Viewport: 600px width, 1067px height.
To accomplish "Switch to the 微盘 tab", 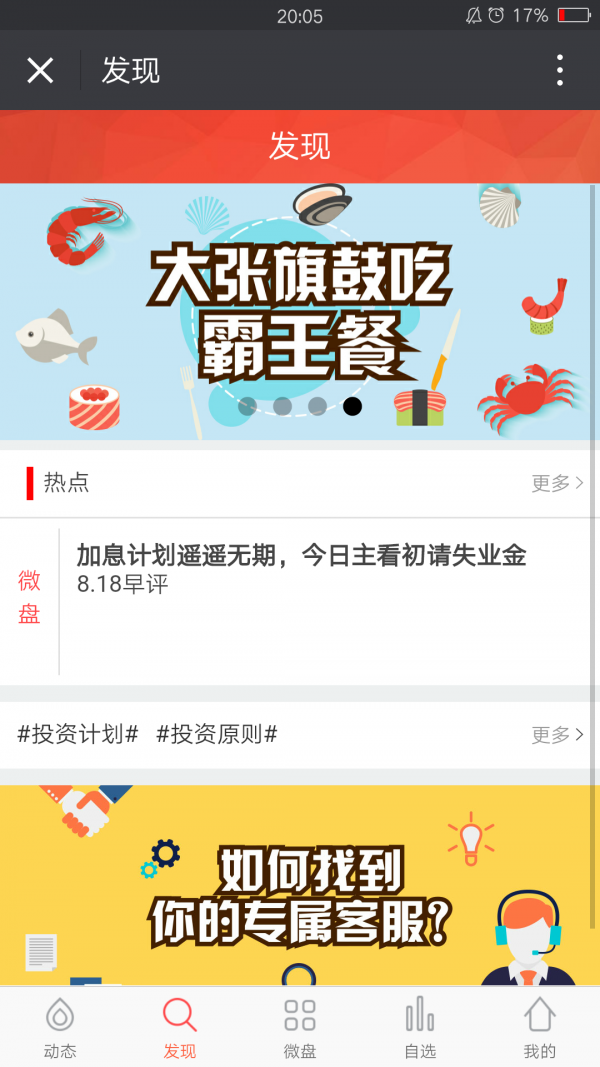I will point(300,1028).
